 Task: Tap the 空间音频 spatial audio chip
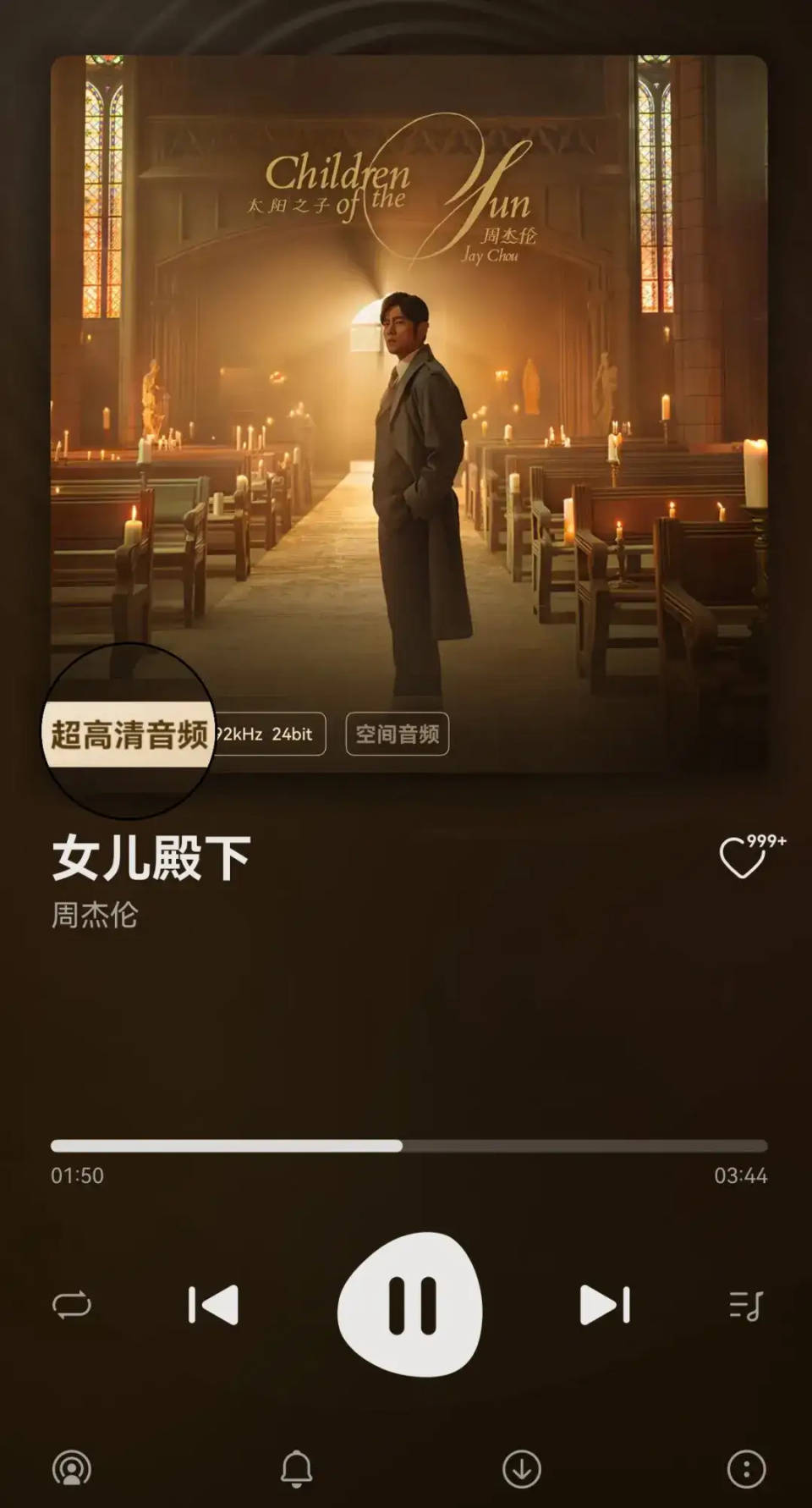(x=397, y=734)
